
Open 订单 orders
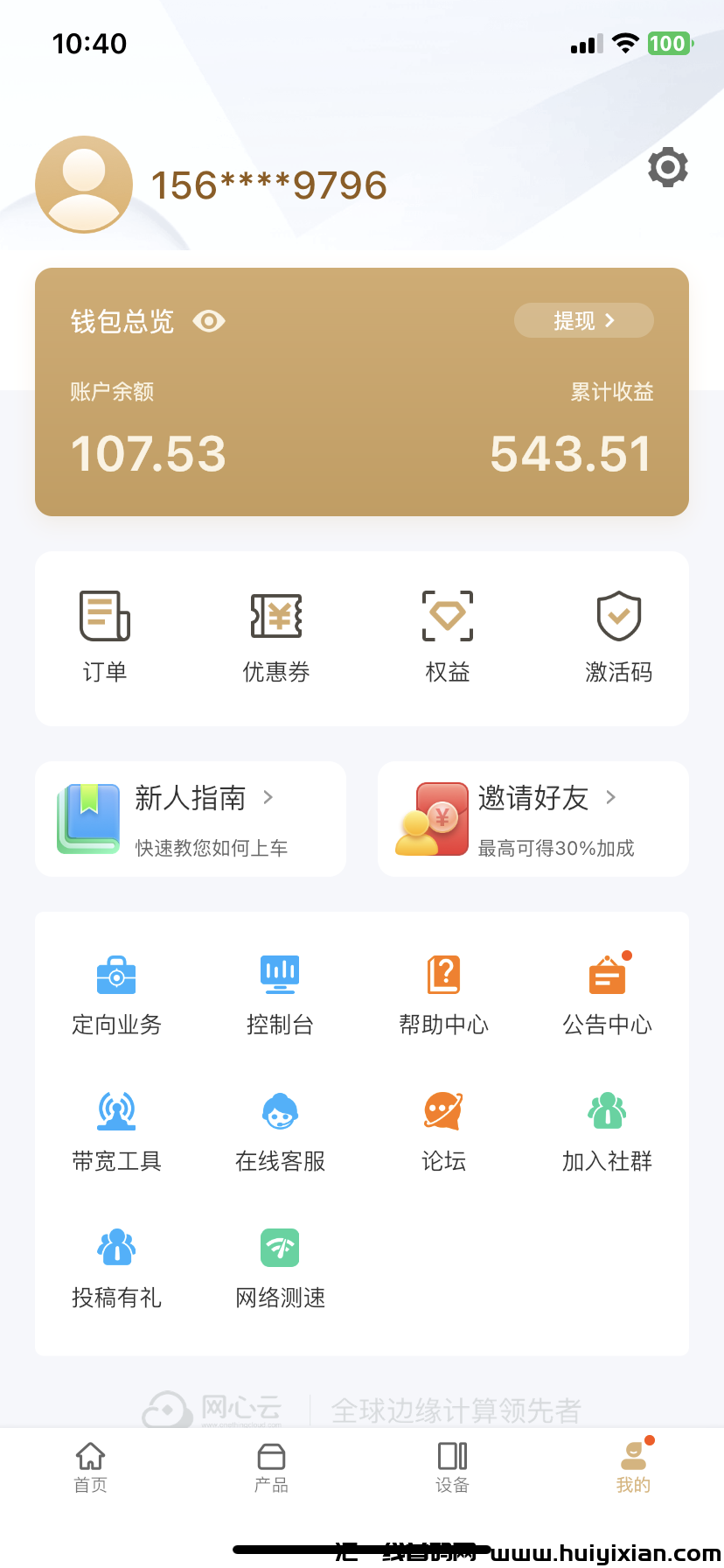(x=105, y=636)
